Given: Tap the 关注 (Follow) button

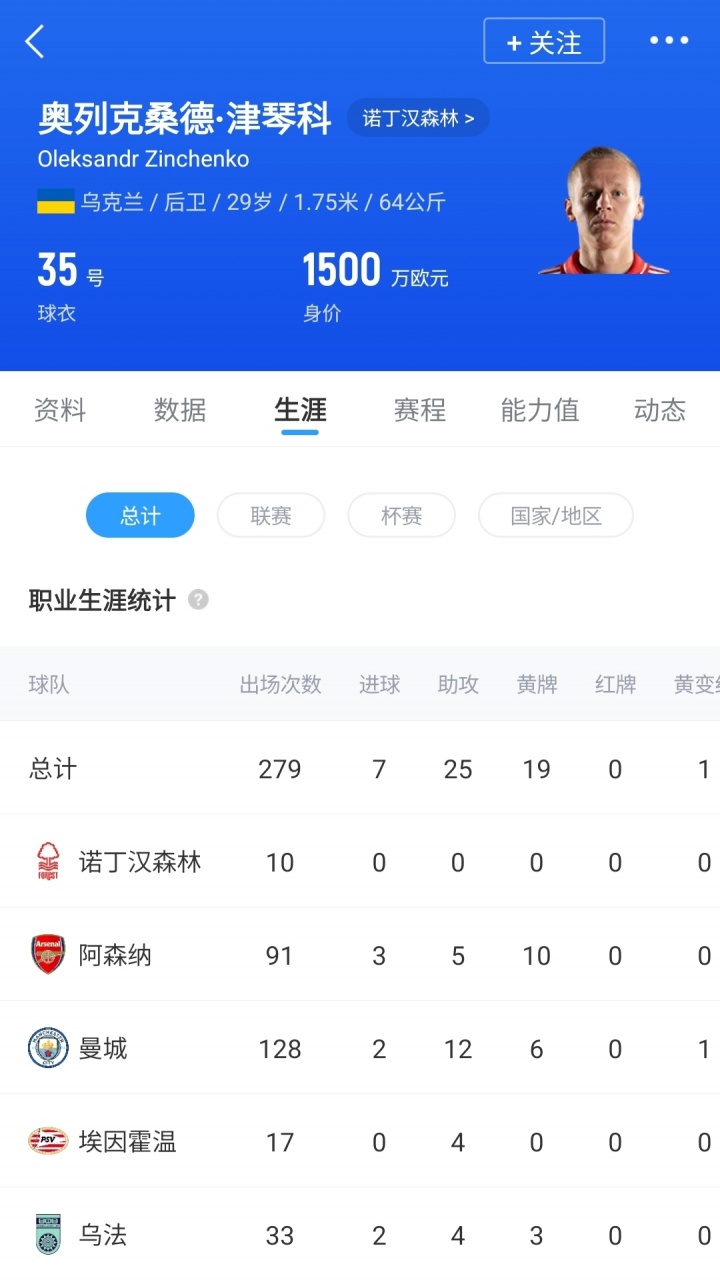Looking at the screenshot, I should (544, 42).
